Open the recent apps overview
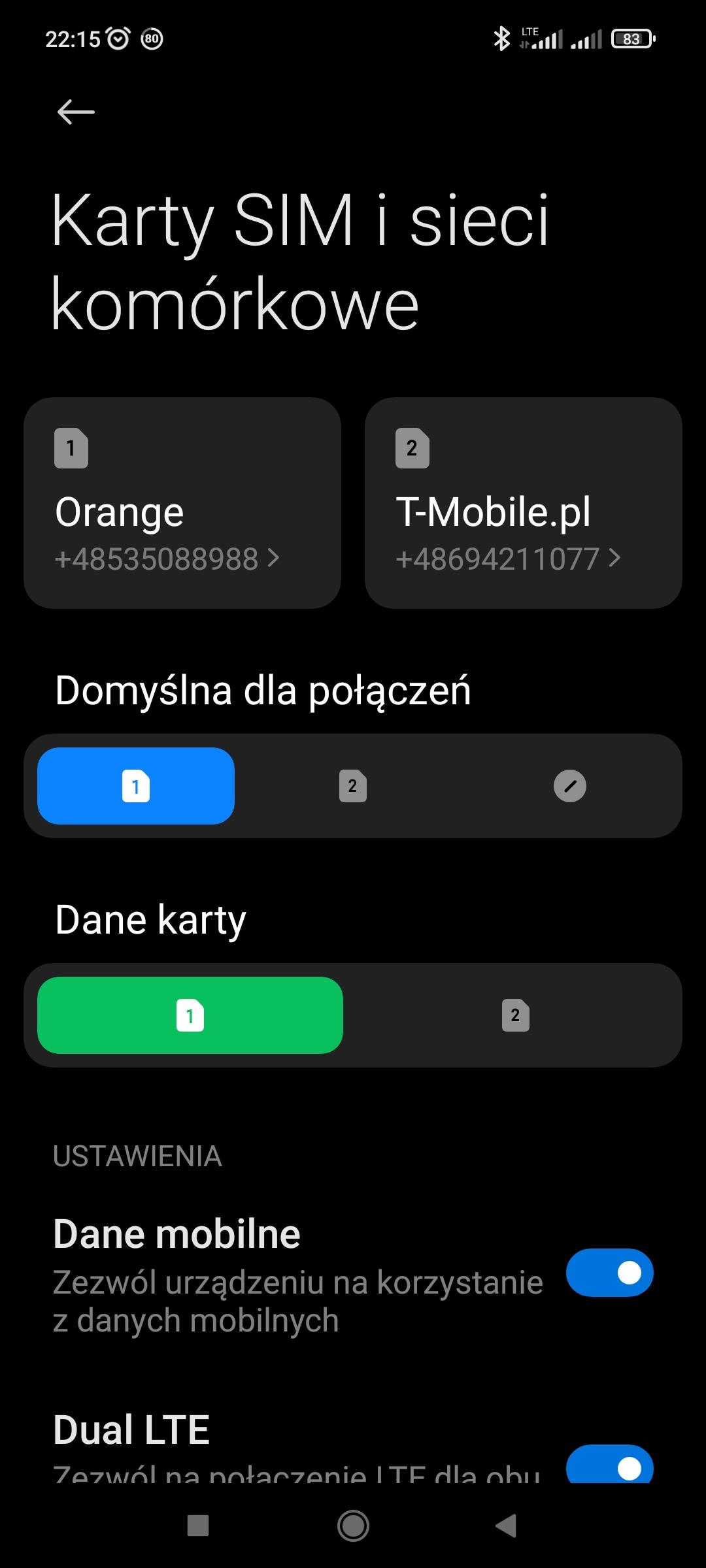Image resolution: width=706 pixels, height=1568 pixels. click(198, 1526)
